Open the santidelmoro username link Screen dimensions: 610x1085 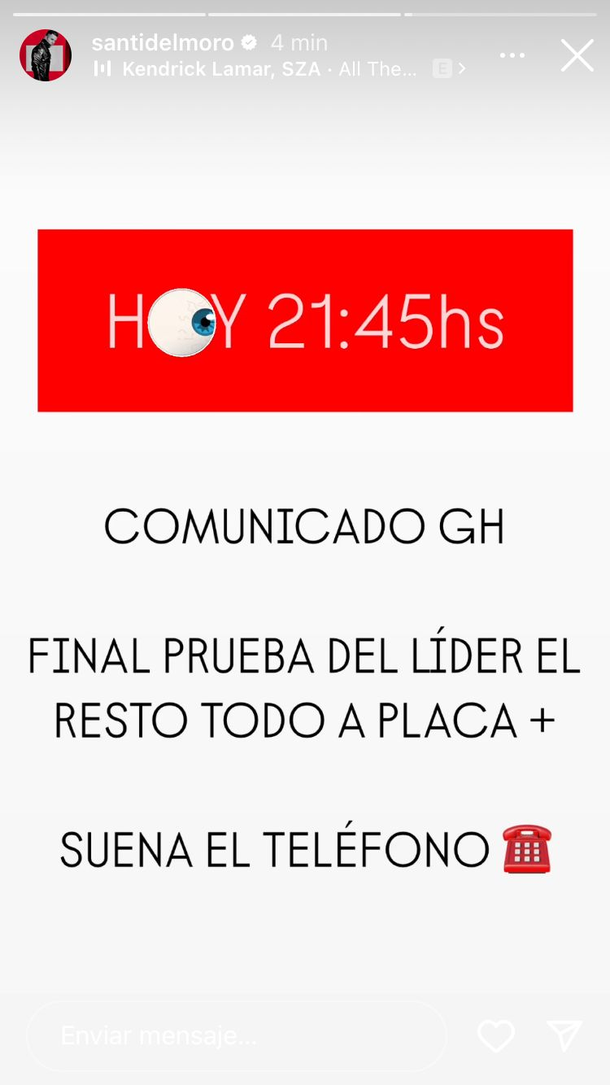point(162,43)
